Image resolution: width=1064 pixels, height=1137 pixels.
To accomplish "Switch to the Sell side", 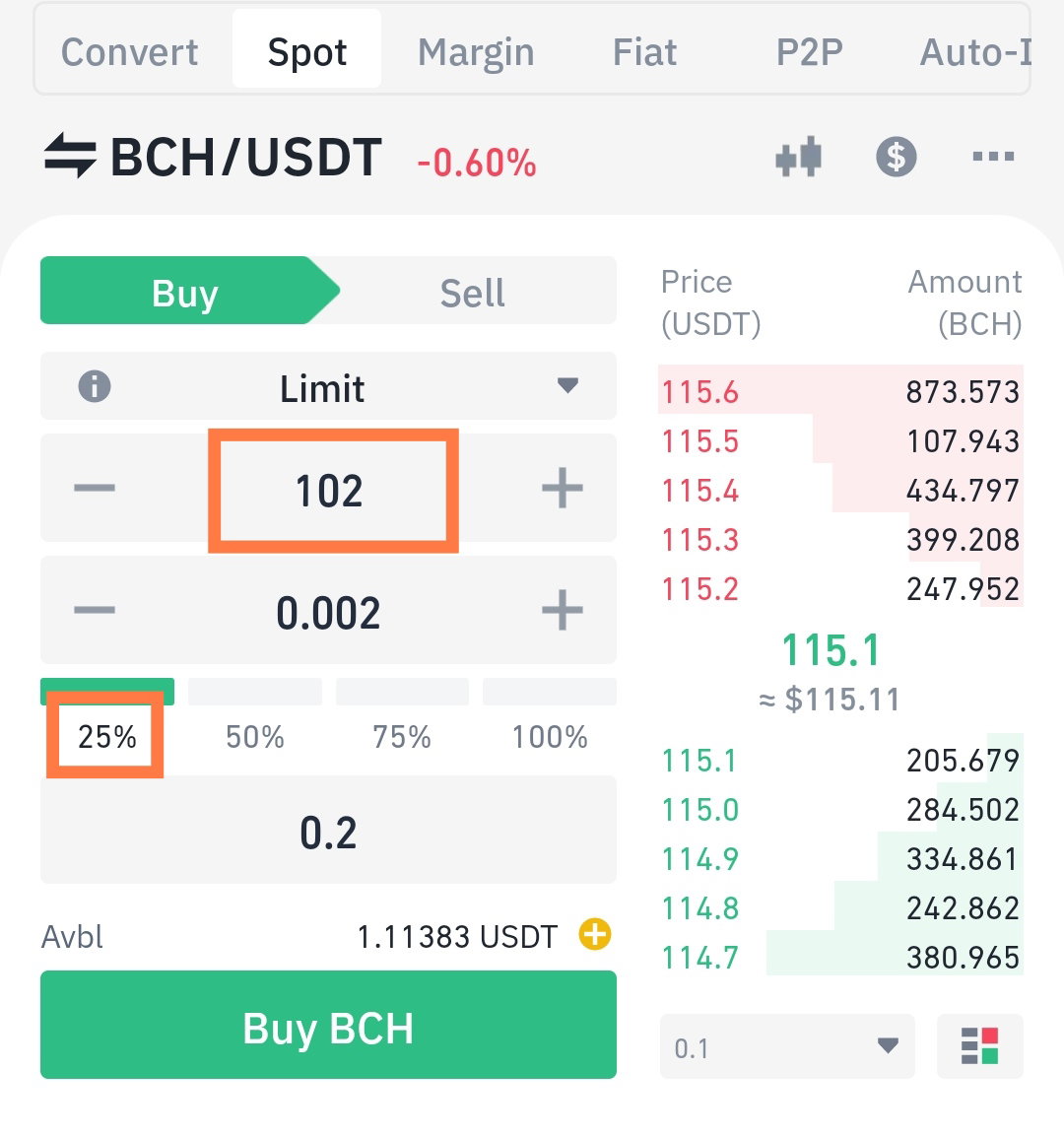I will [x=472, y=293].
